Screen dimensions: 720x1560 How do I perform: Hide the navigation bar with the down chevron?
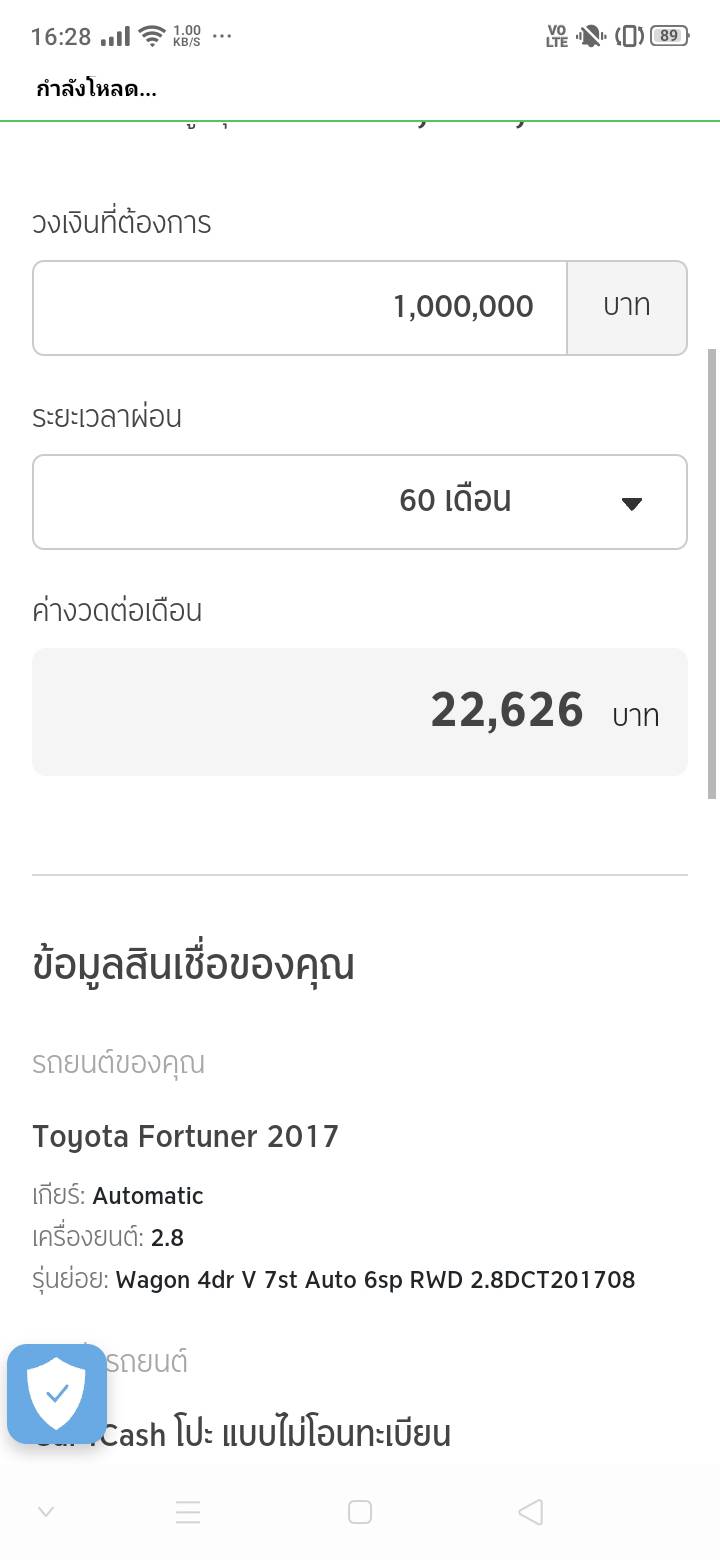[x=45, y=1512]
